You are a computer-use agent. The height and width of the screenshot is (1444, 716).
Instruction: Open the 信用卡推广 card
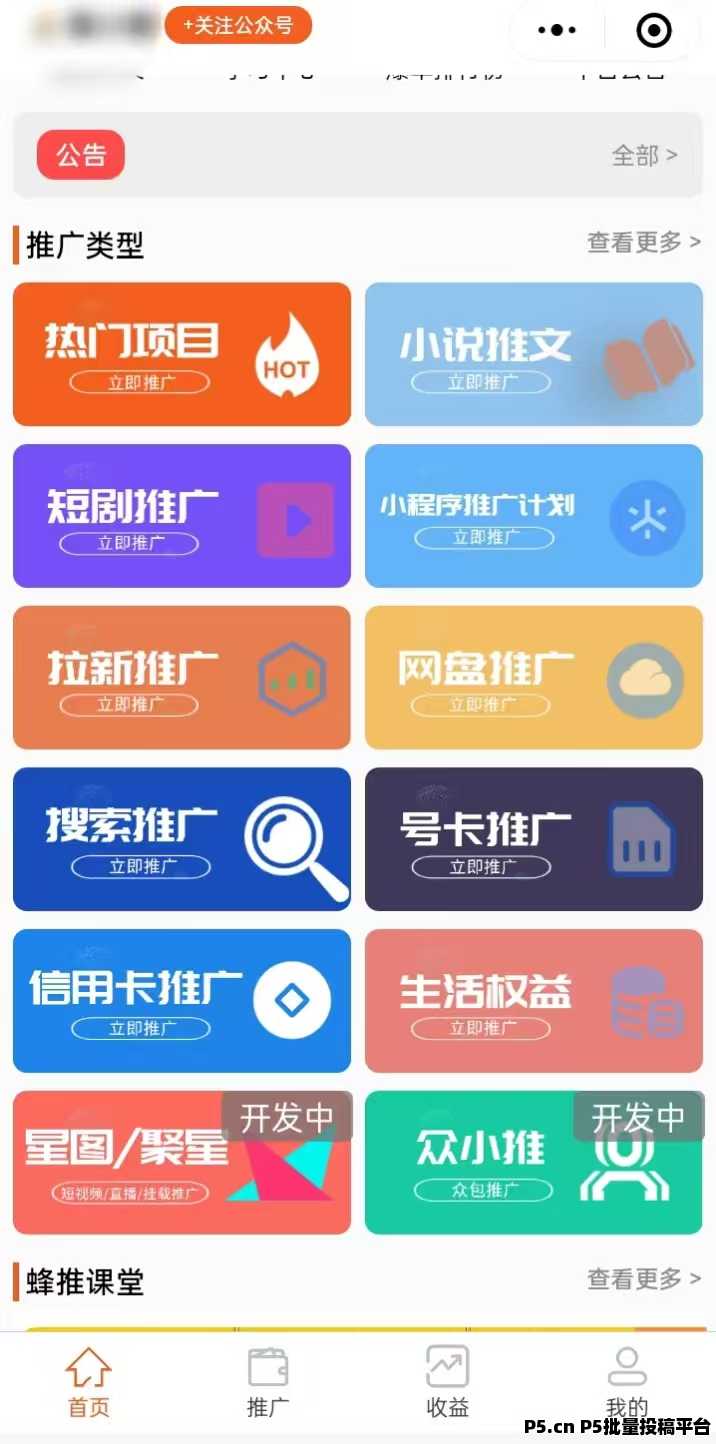tap(182, 1001)
